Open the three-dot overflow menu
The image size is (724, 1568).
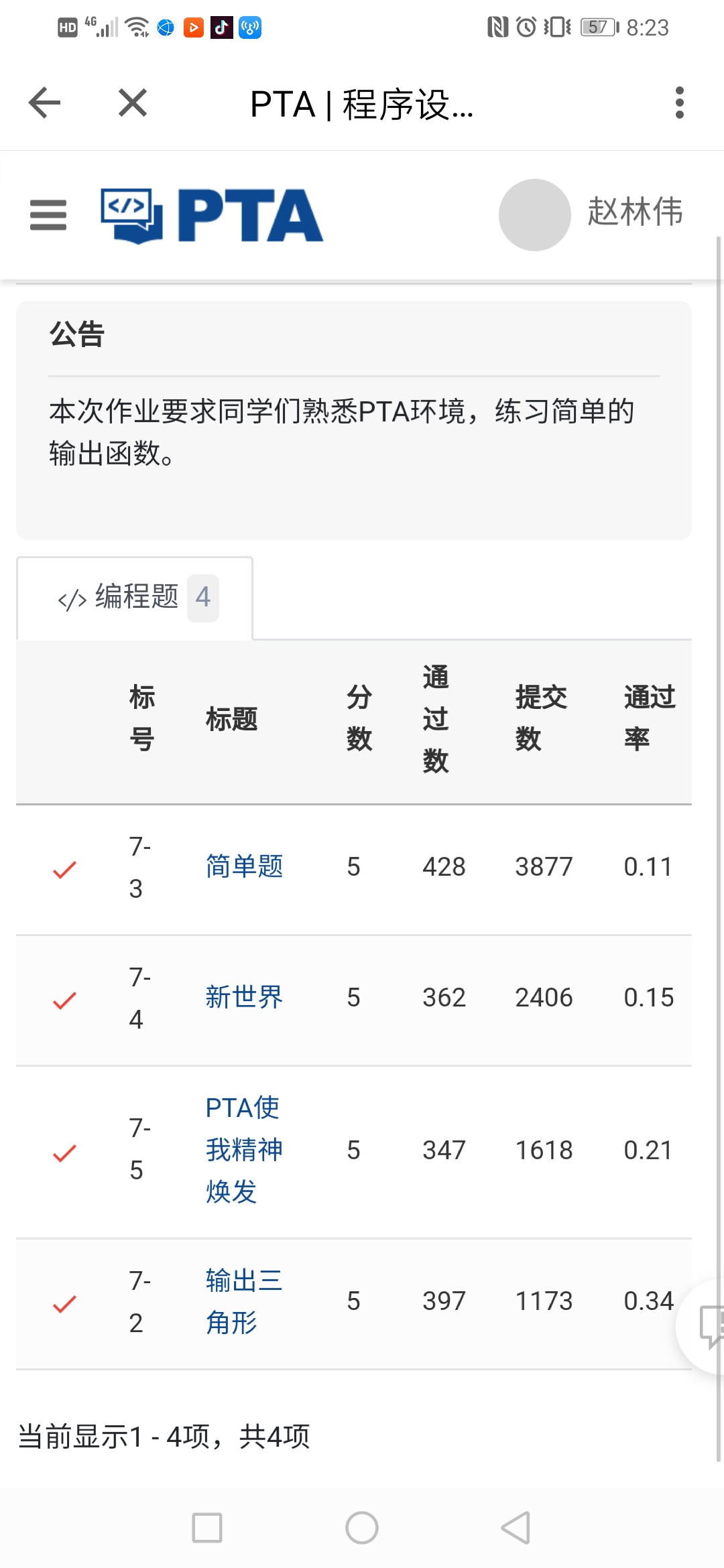pos(679,103)
